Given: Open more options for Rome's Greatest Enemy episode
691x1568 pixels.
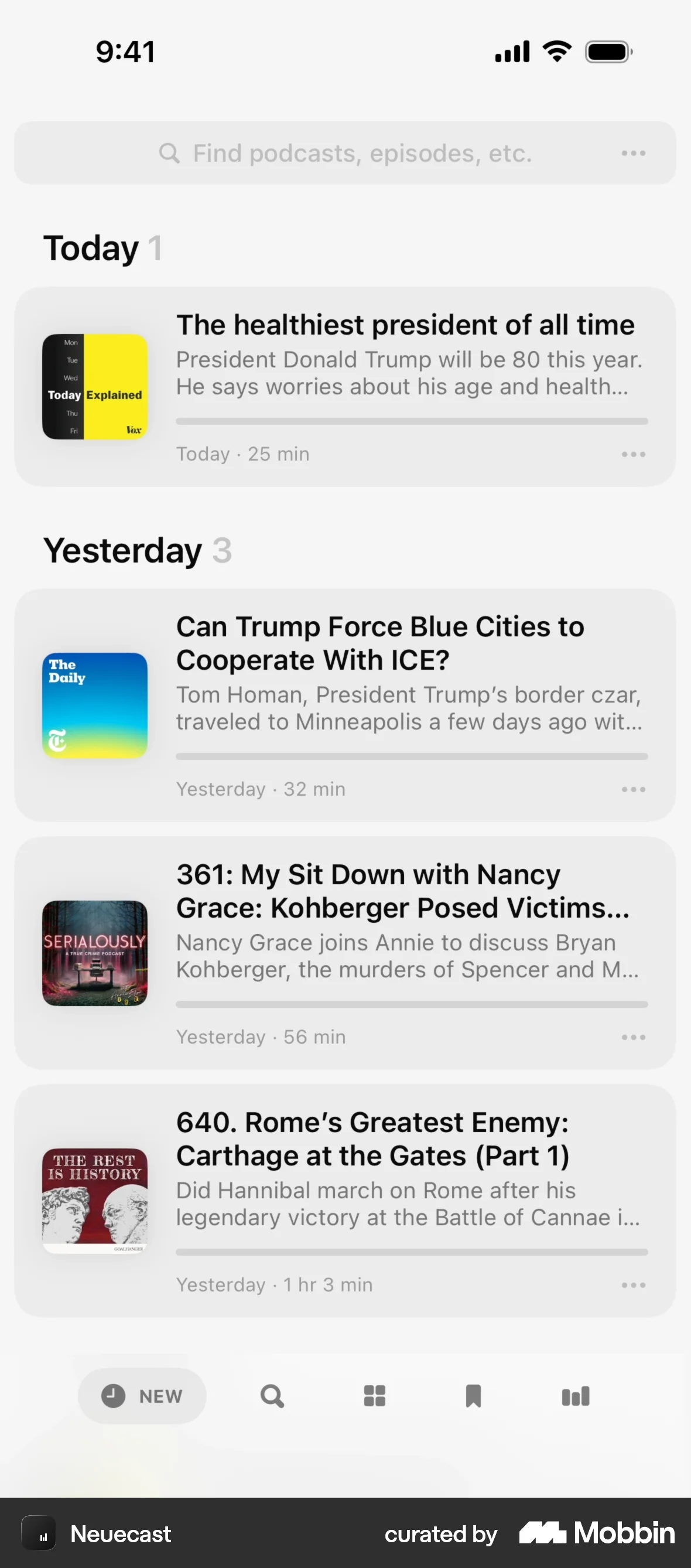Looking at the screenshot, I should click(633, 1284).
